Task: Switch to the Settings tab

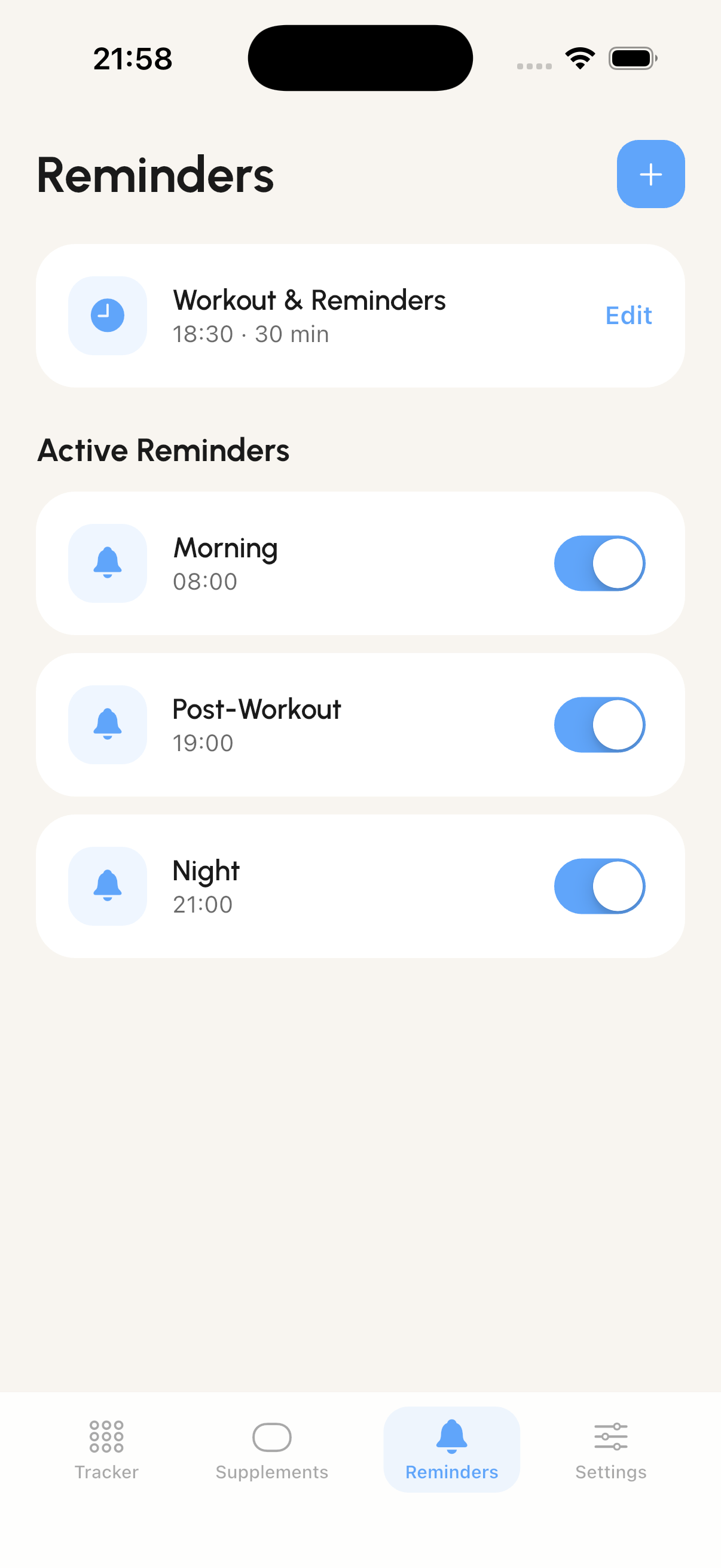Action: [x=610, y=1452]
